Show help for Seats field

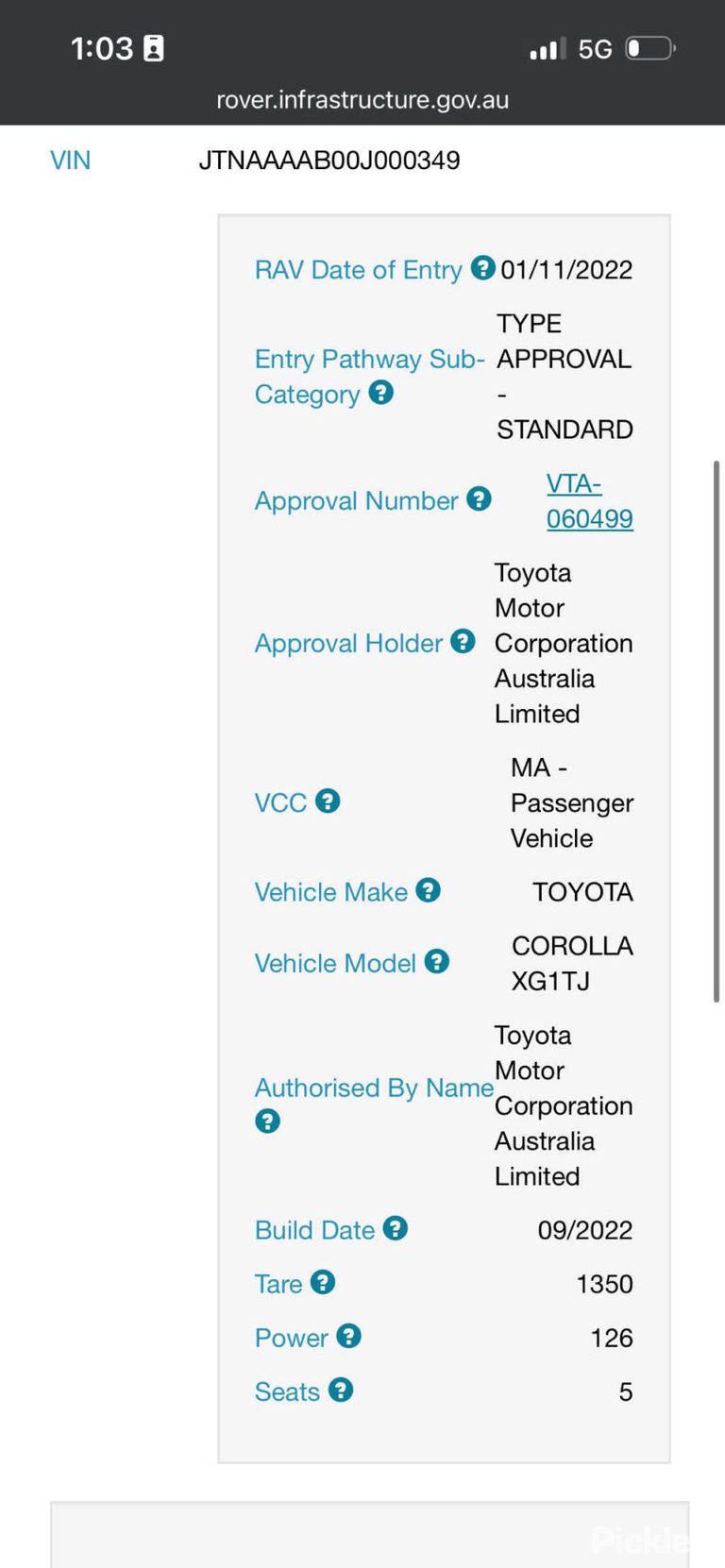pyautogui.click(x=341, y=1391)
